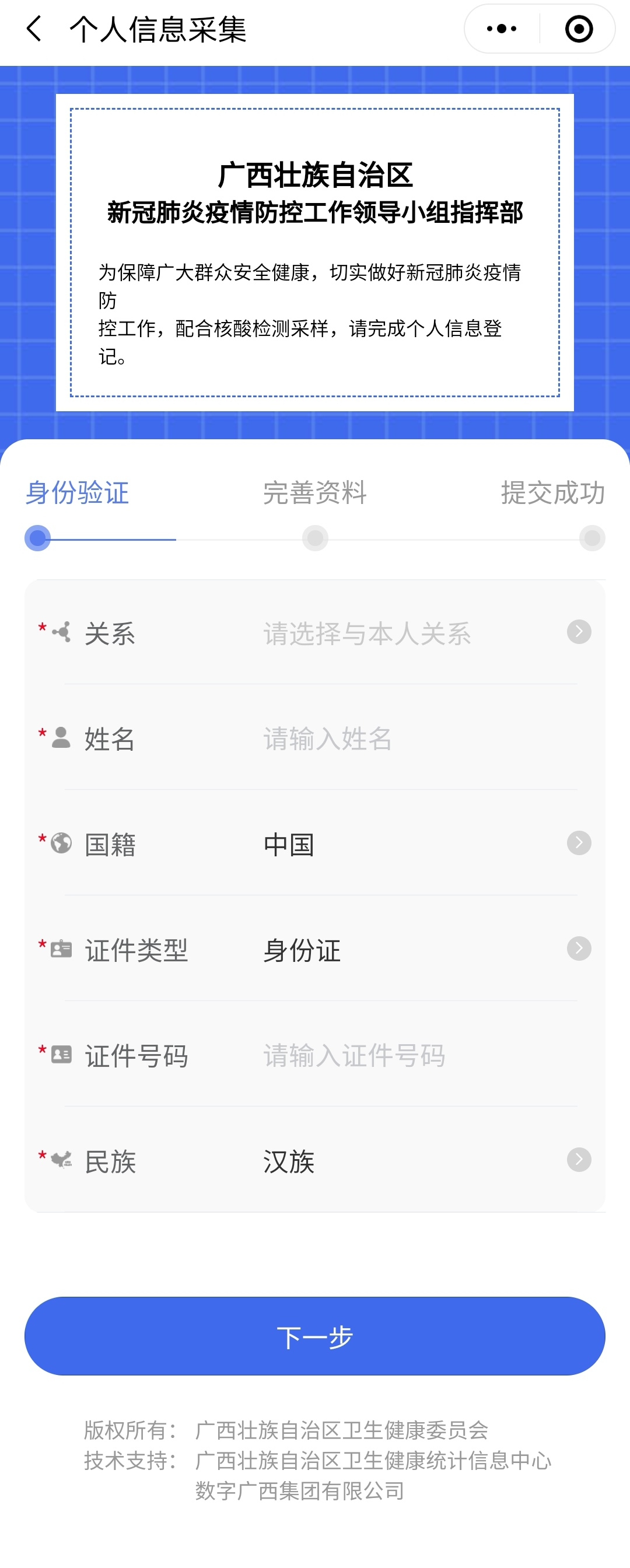Viewport: 630px width, 1568px height.
Task: Tap 下一步 to continue
Action: pyautogui.click(x=314, y=1336)
